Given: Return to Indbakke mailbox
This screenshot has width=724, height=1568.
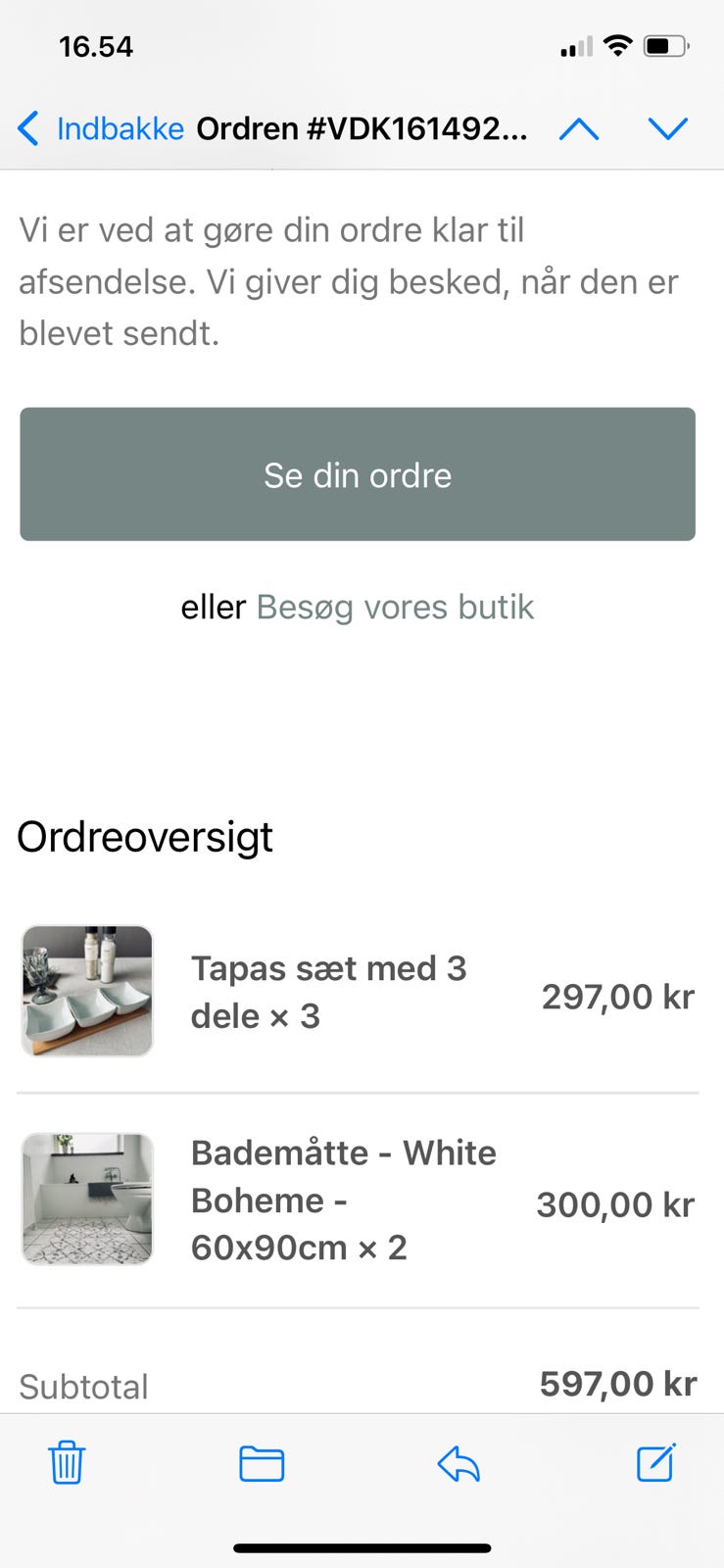Looking at the screenshot, I should (x=121, y=128).
